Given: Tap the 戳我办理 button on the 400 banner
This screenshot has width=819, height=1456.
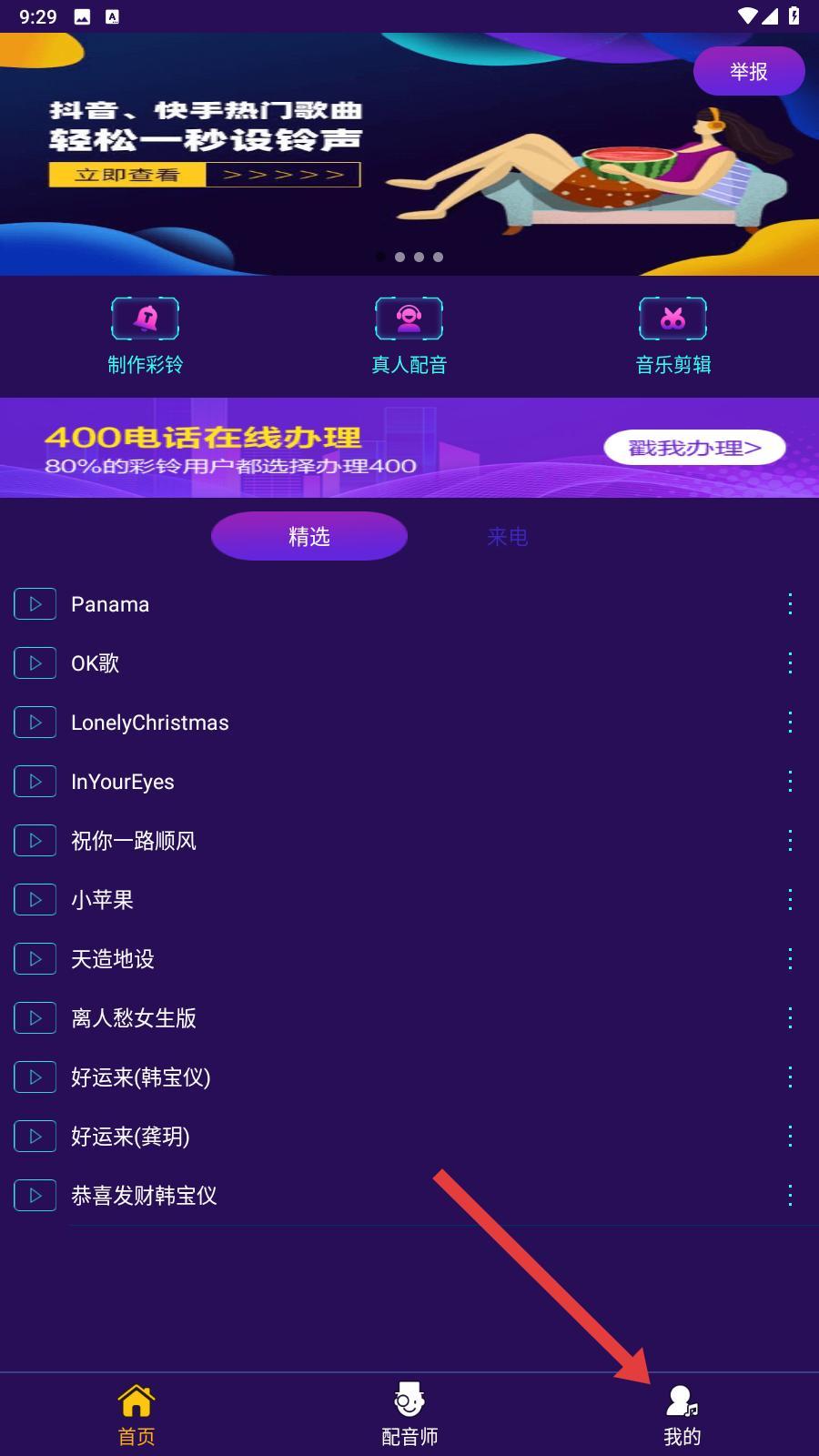Looking at the screenshot, I should pos(694,448).
